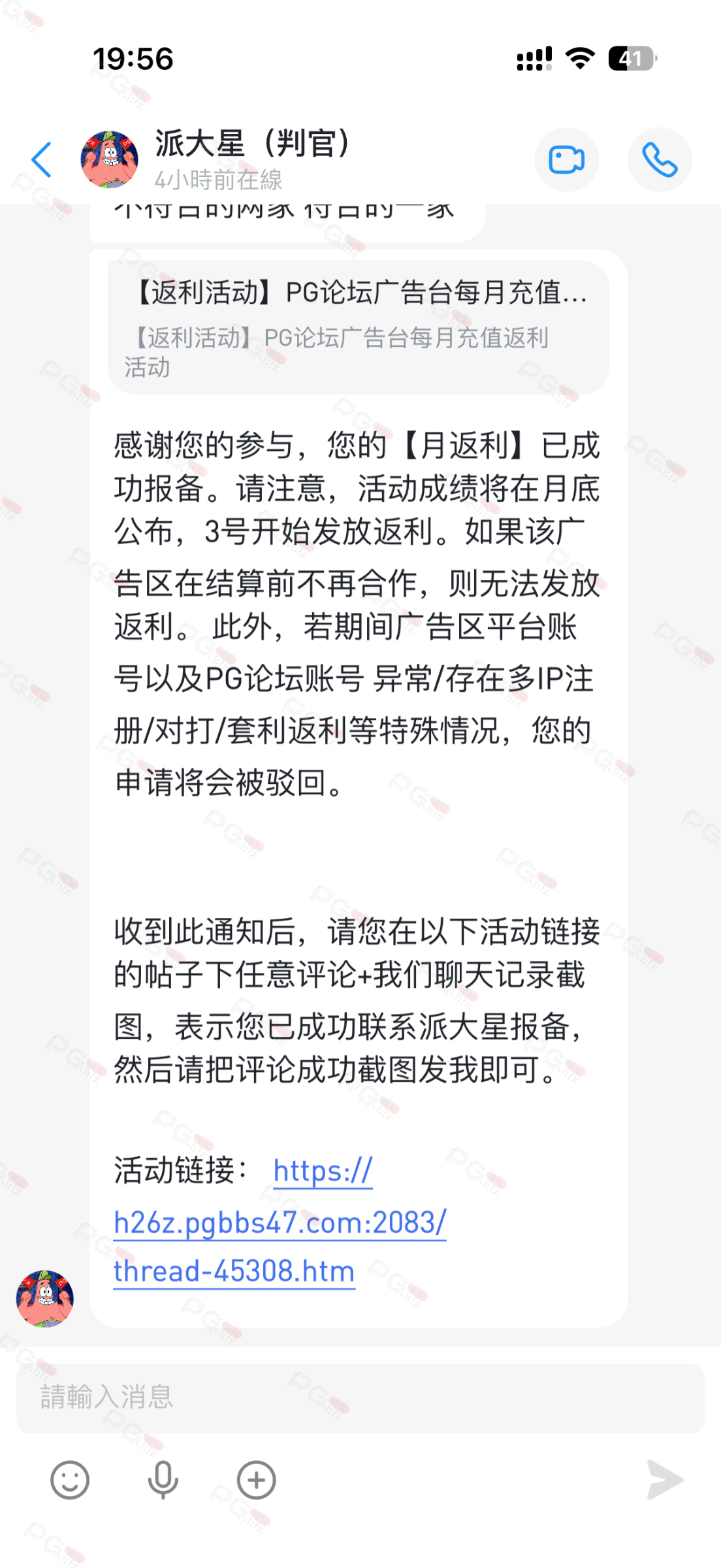This screenshot has height=1568, width=721.
Task: Go back to the chat list
Action: click(42, 159)
